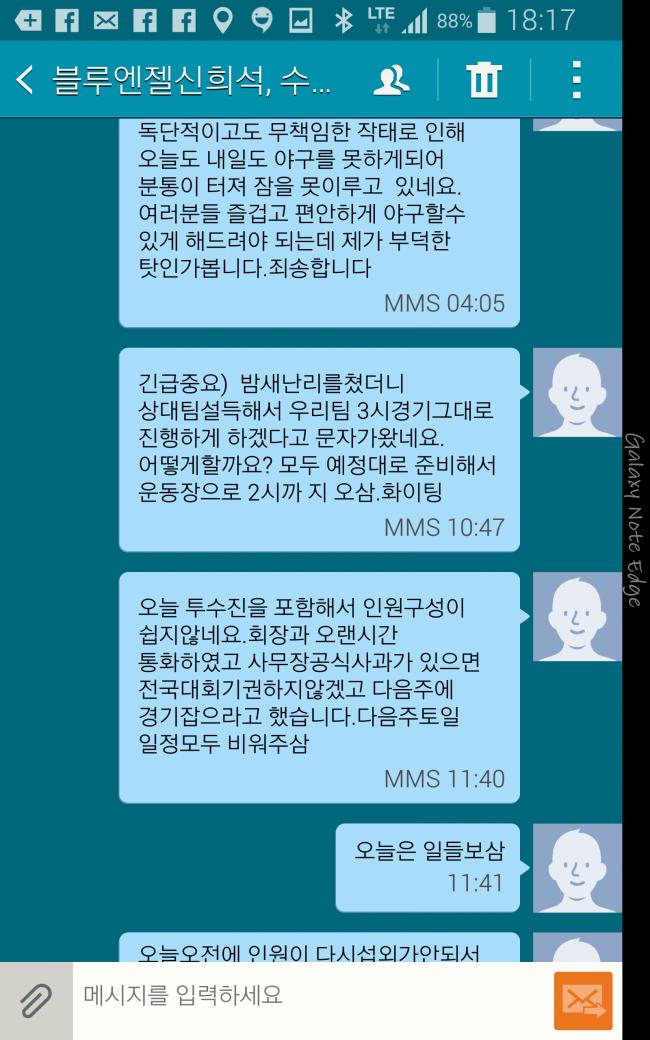Go back from the conversation
Image resolution: width=650 pixels, height=1040 pixels.
point(25,79)
